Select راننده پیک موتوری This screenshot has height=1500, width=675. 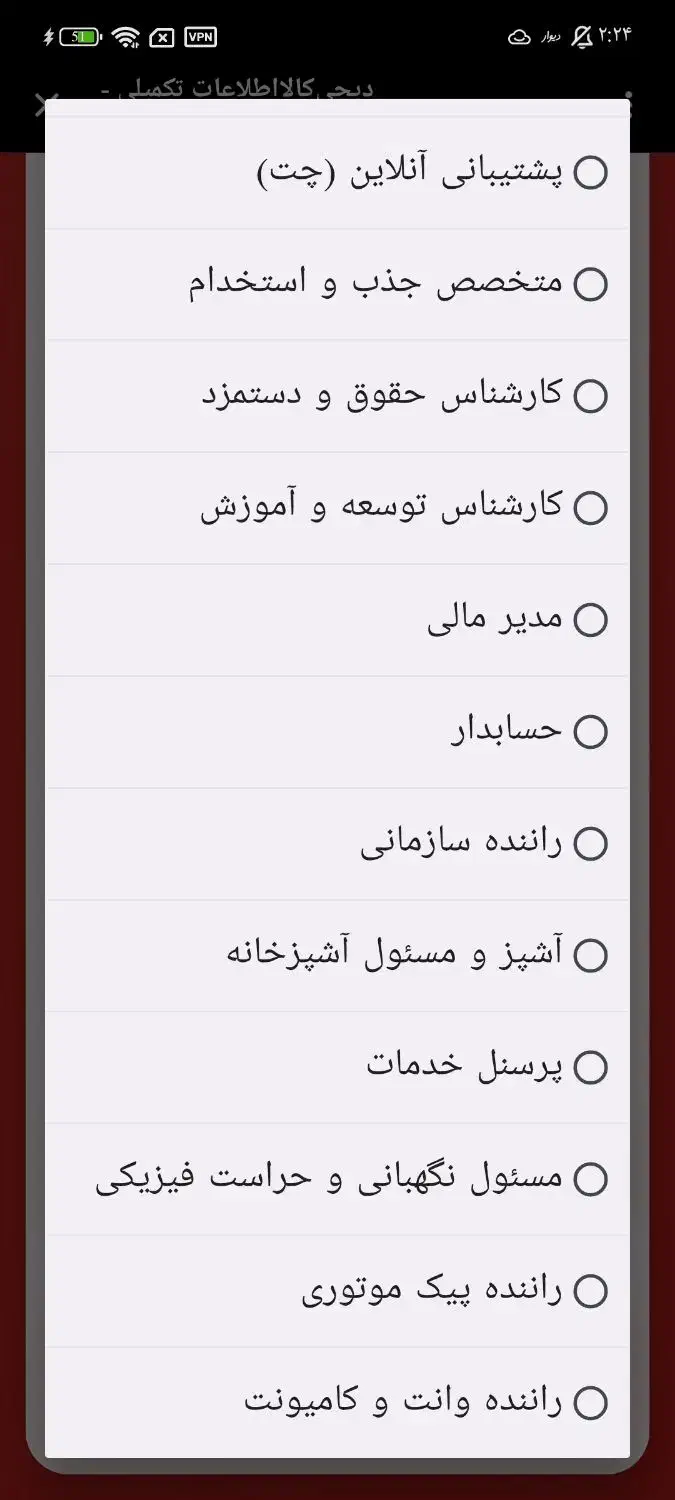click(x=338, y=1291)
